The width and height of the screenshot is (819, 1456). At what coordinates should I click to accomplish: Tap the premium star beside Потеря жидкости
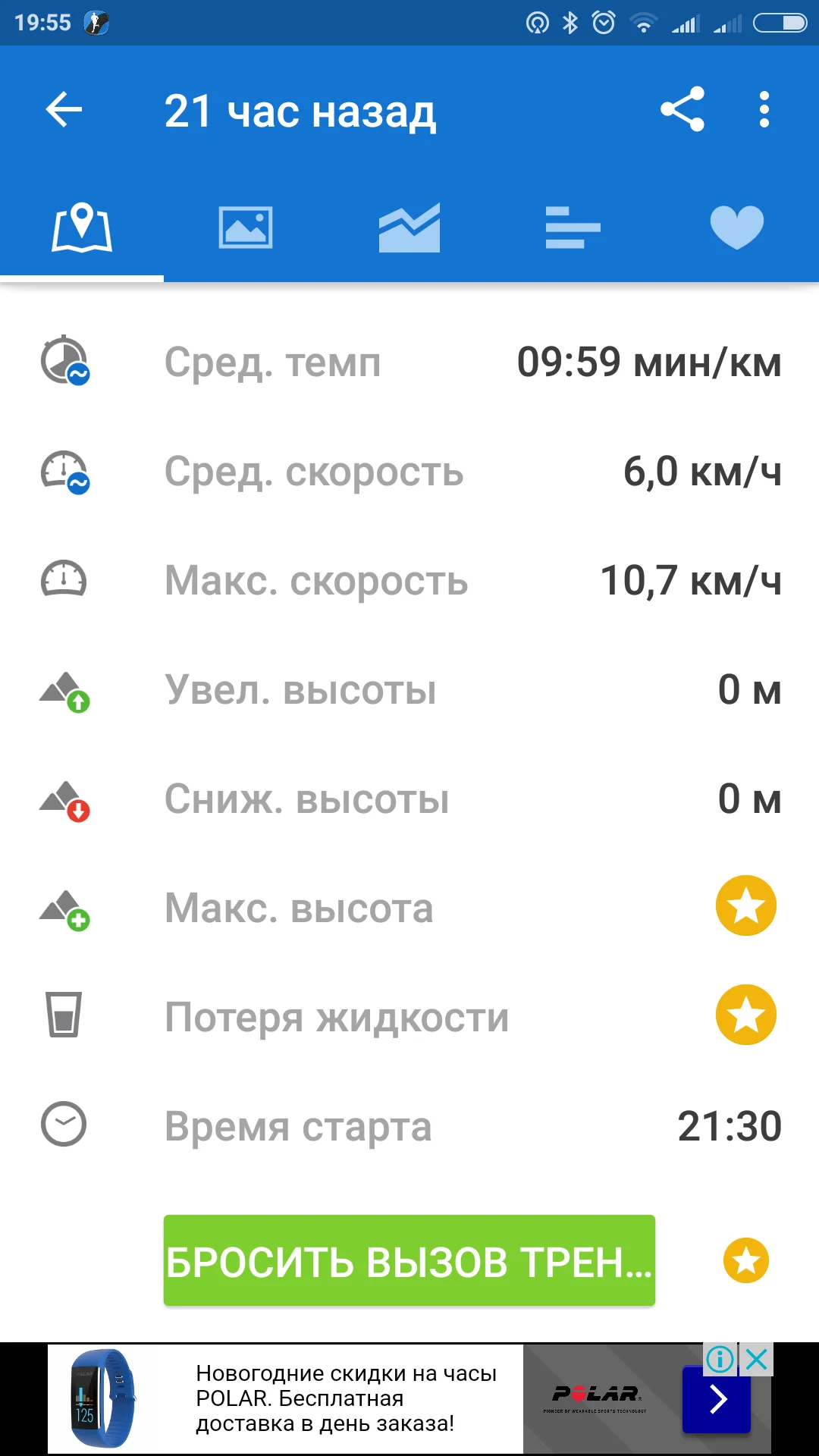coord(745,1015)
